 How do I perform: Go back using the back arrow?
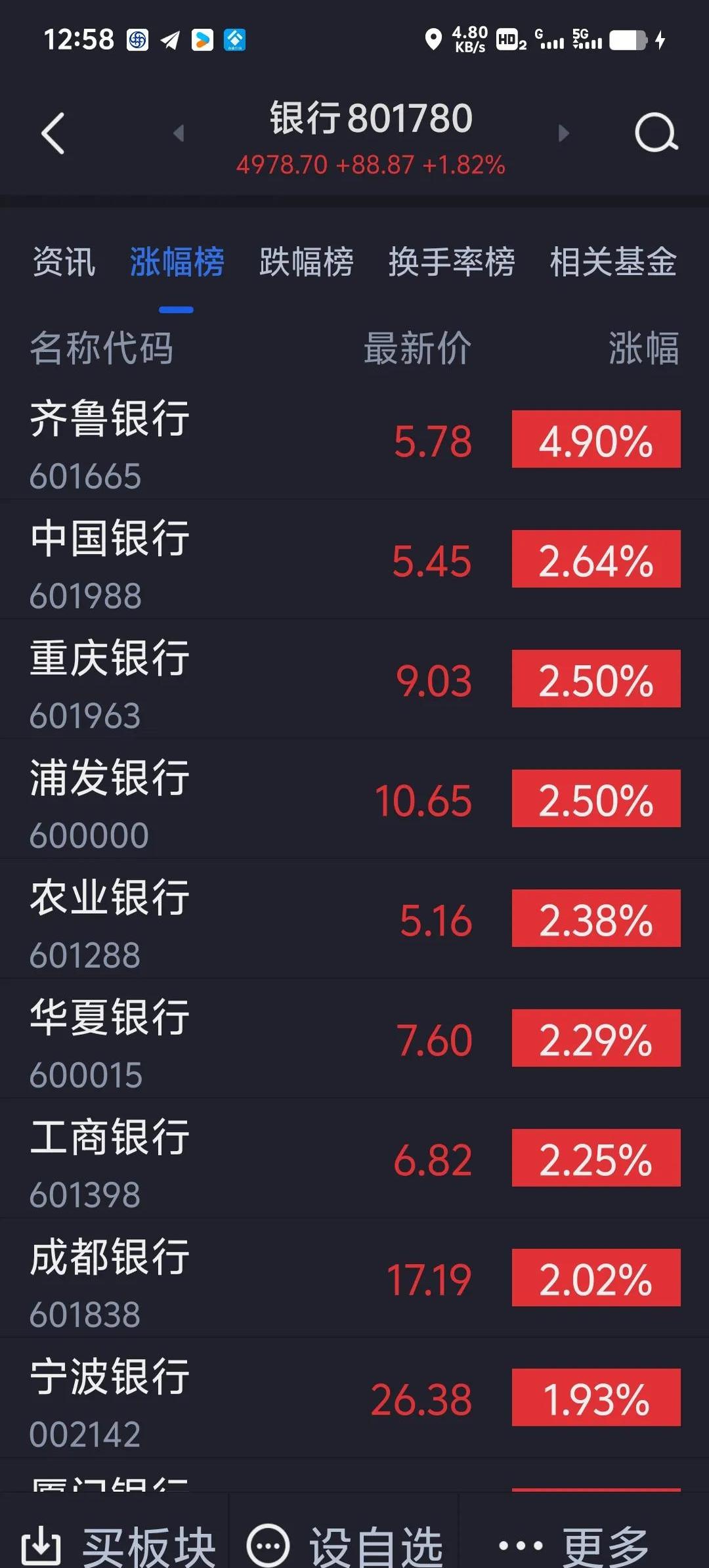(53, 131)
